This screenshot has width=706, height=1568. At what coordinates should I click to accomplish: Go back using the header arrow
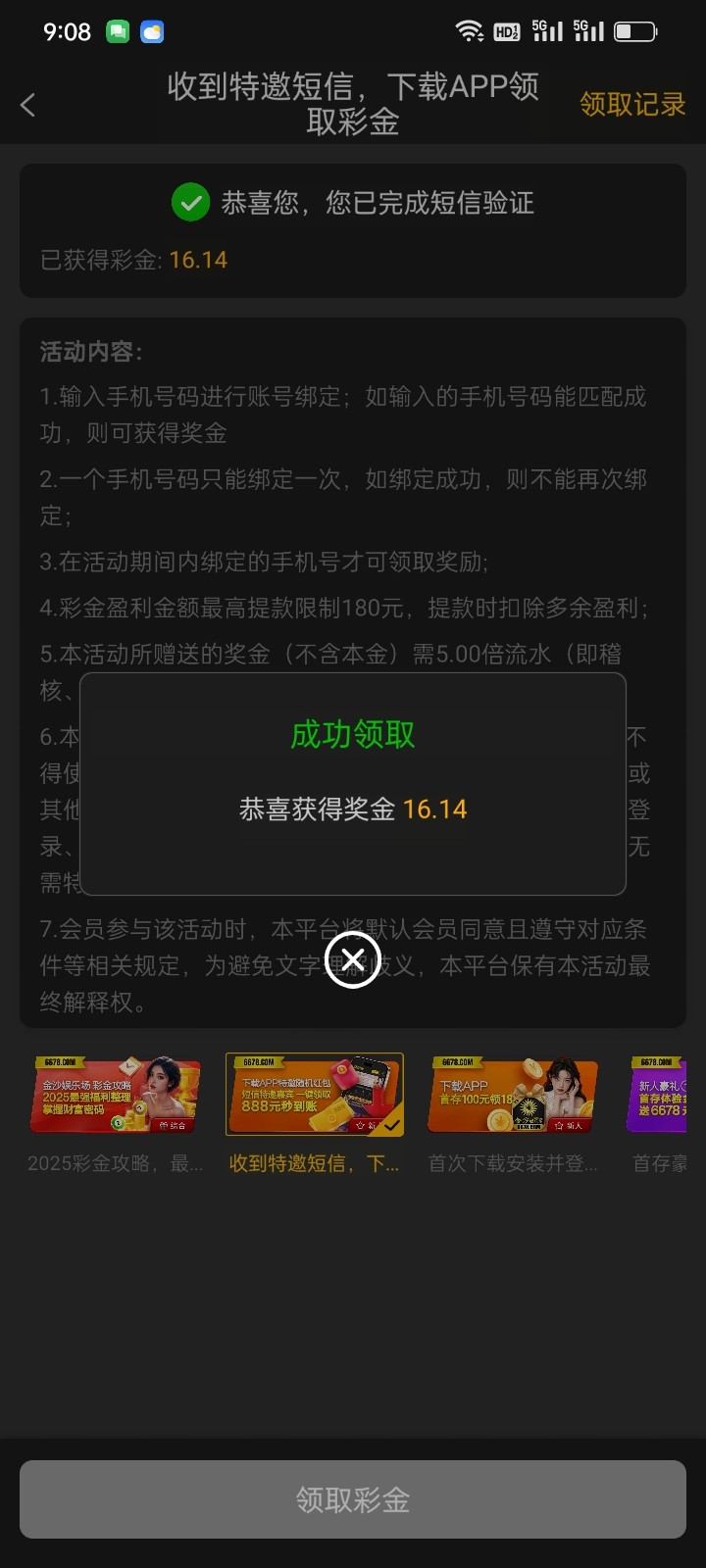tap(28, 105)
